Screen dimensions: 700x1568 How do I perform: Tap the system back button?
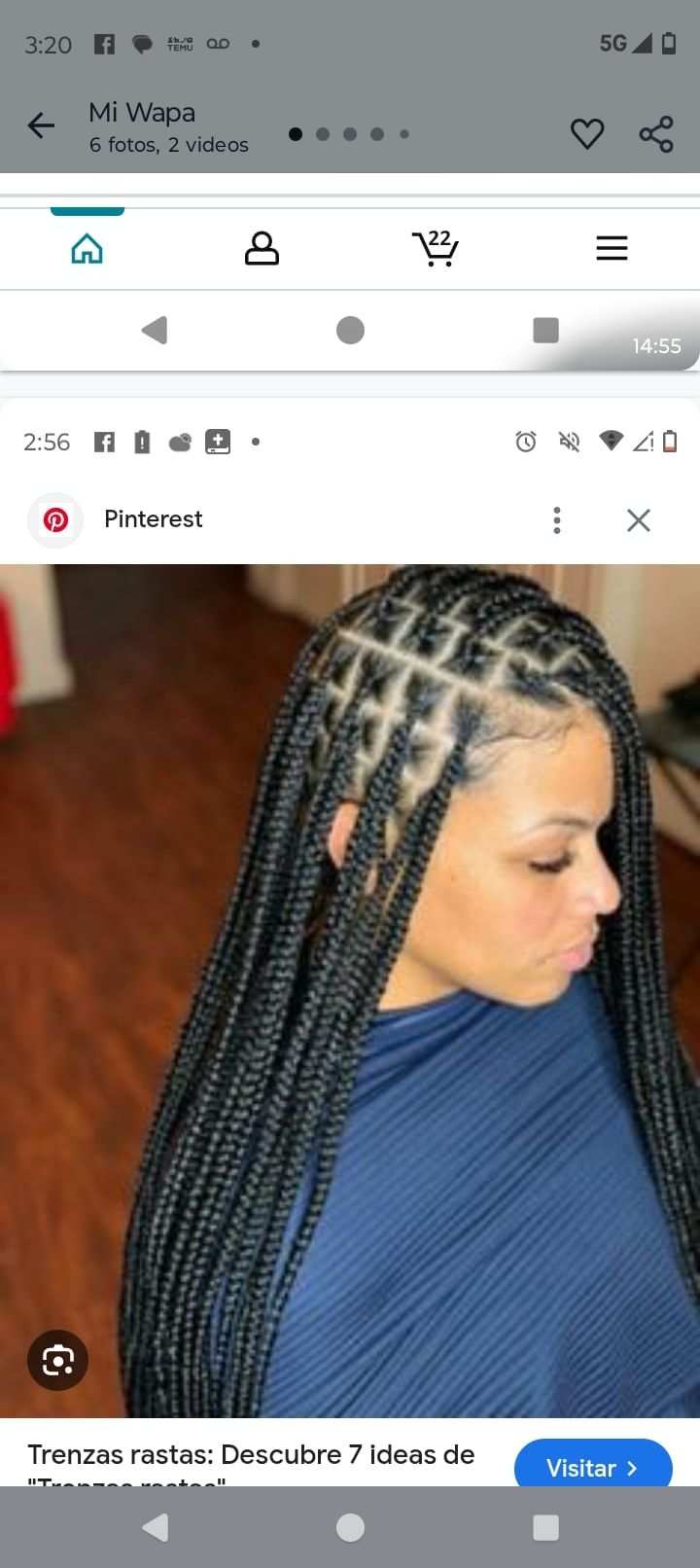[156, 1527]
